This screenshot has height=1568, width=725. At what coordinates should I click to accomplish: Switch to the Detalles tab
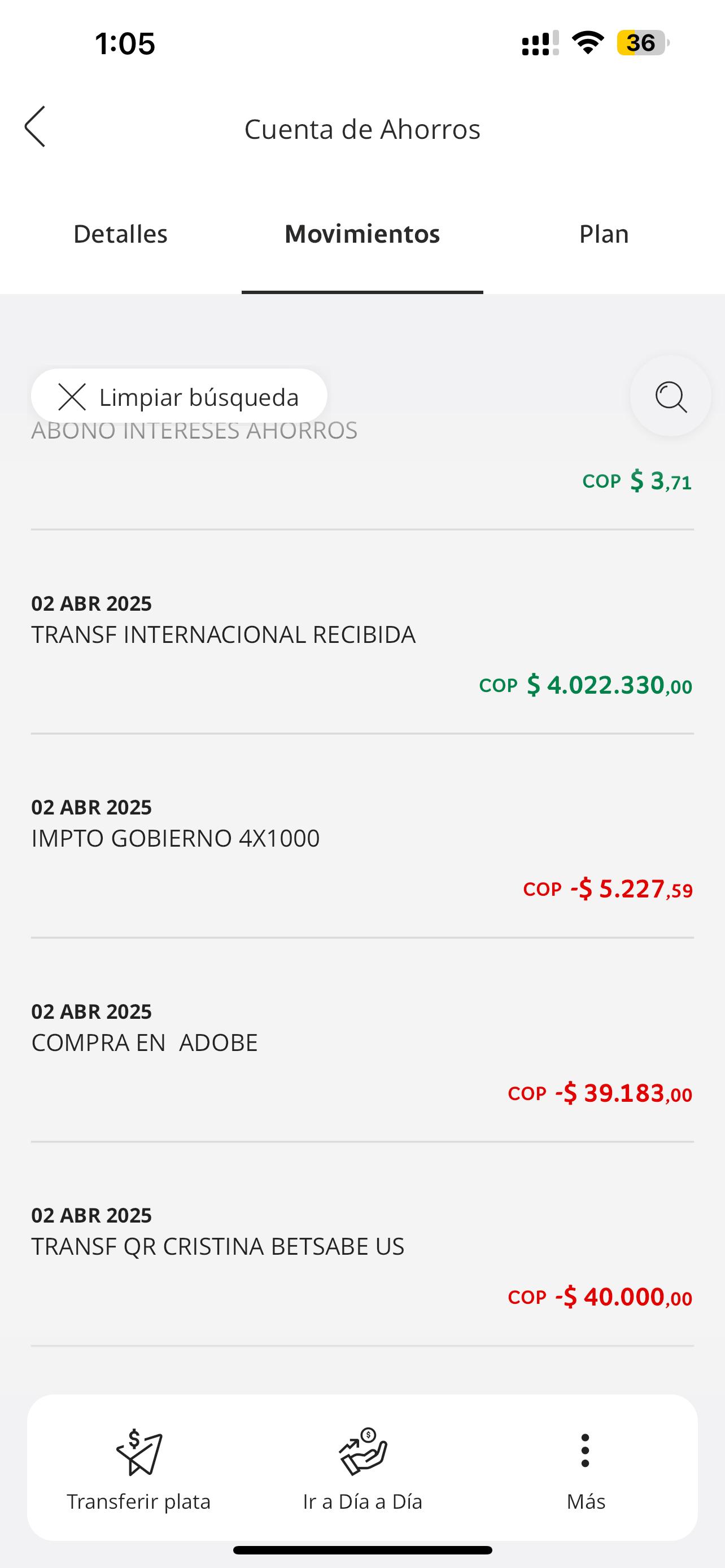[x=120, y=234]
